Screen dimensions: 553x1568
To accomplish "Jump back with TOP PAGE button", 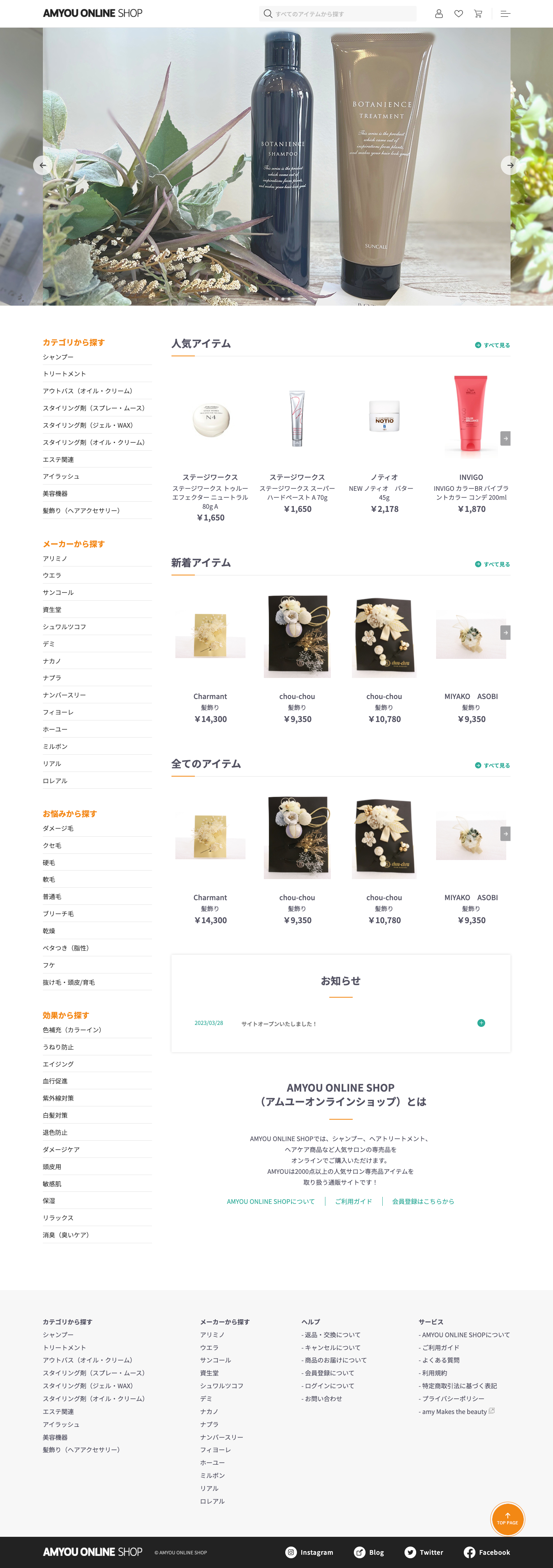I will click(x=507, y=1519).
